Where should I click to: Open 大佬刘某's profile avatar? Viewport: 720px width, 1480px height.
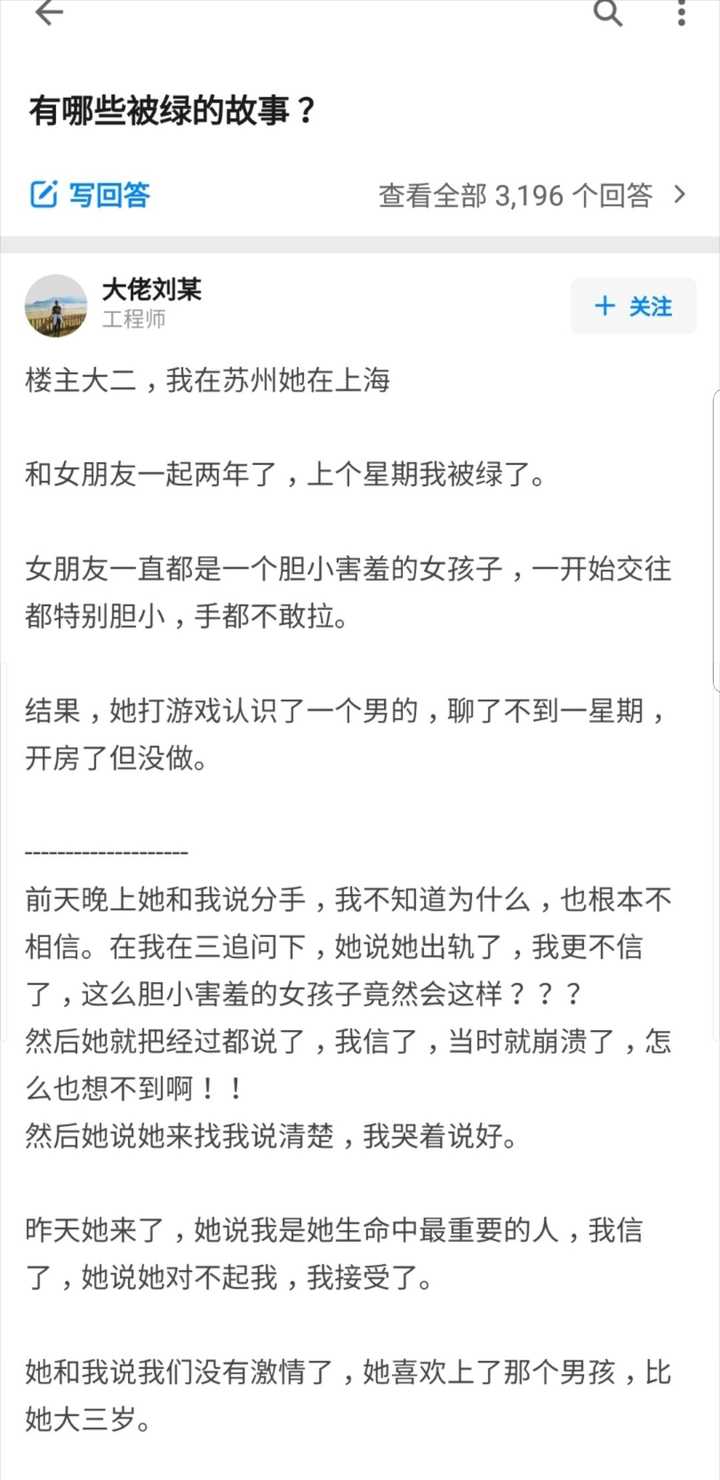[55, 305]
